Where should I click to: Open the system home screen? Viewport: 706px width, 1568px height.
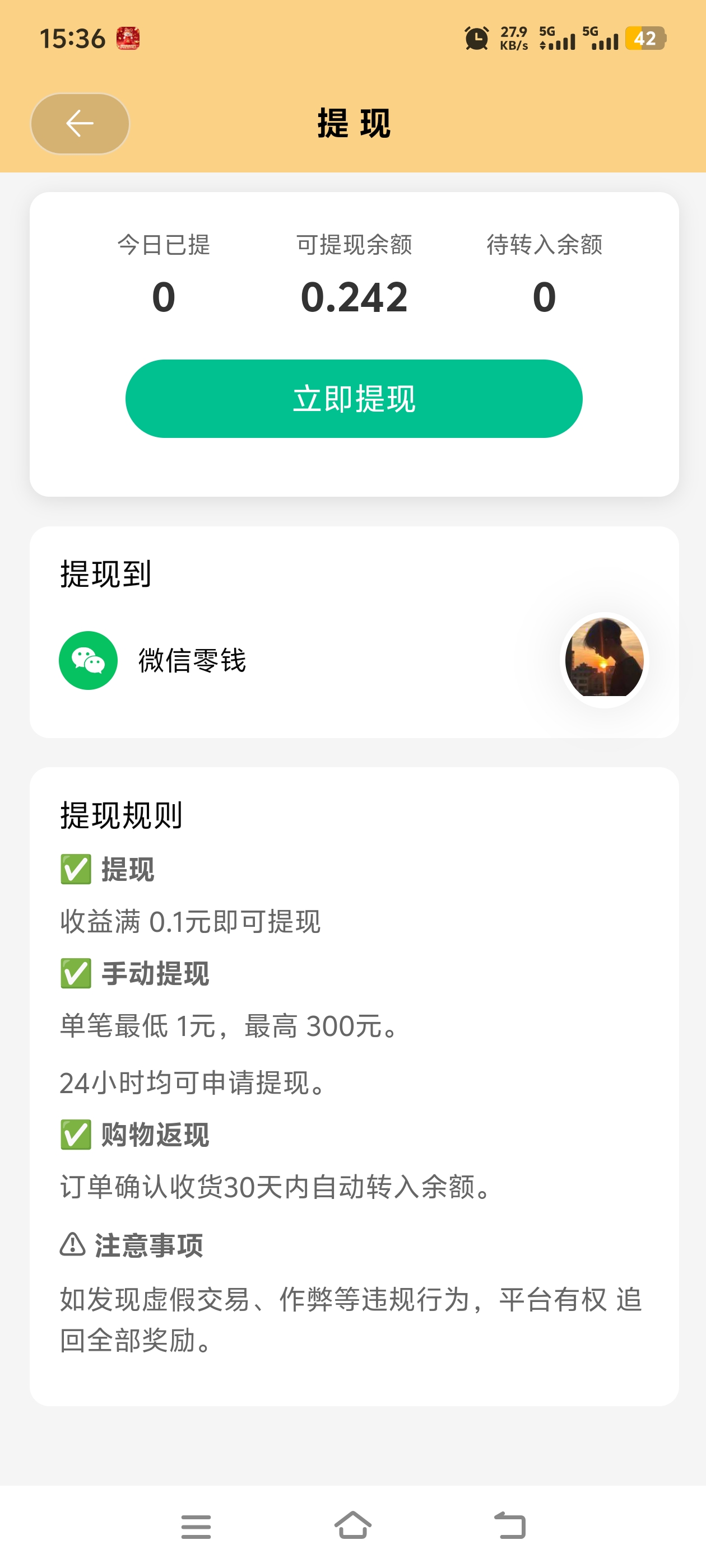[x=352, y=1525]
